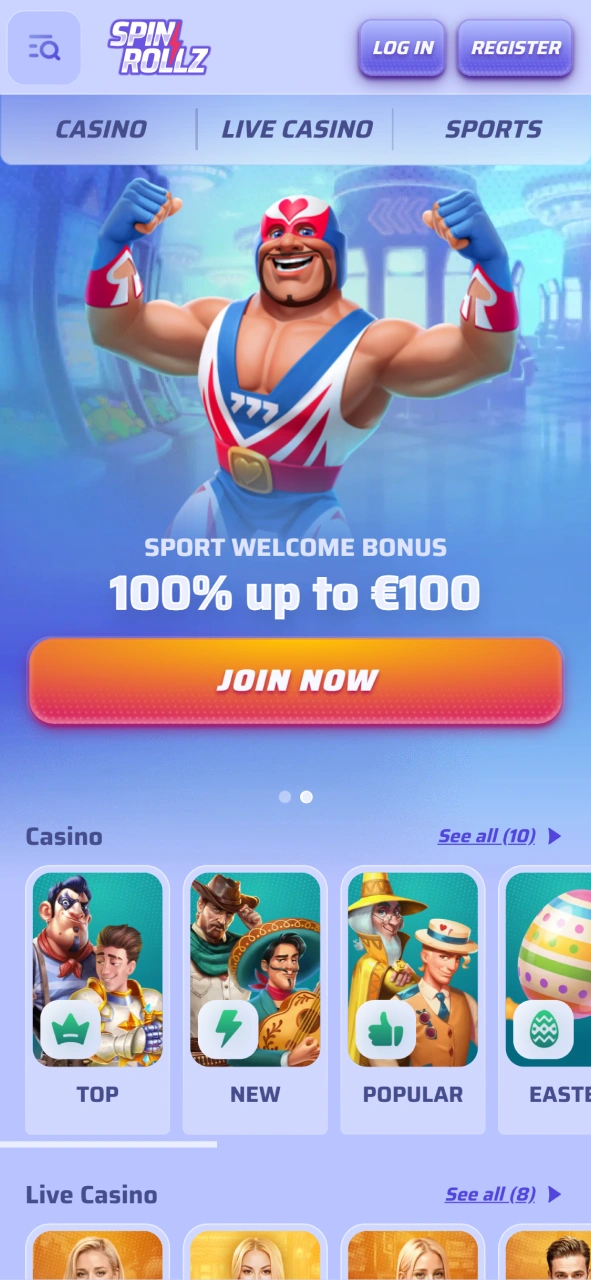This screenshot has height=1280, width=591.
Task: Open the menu search icon
Action: [44, 47]
